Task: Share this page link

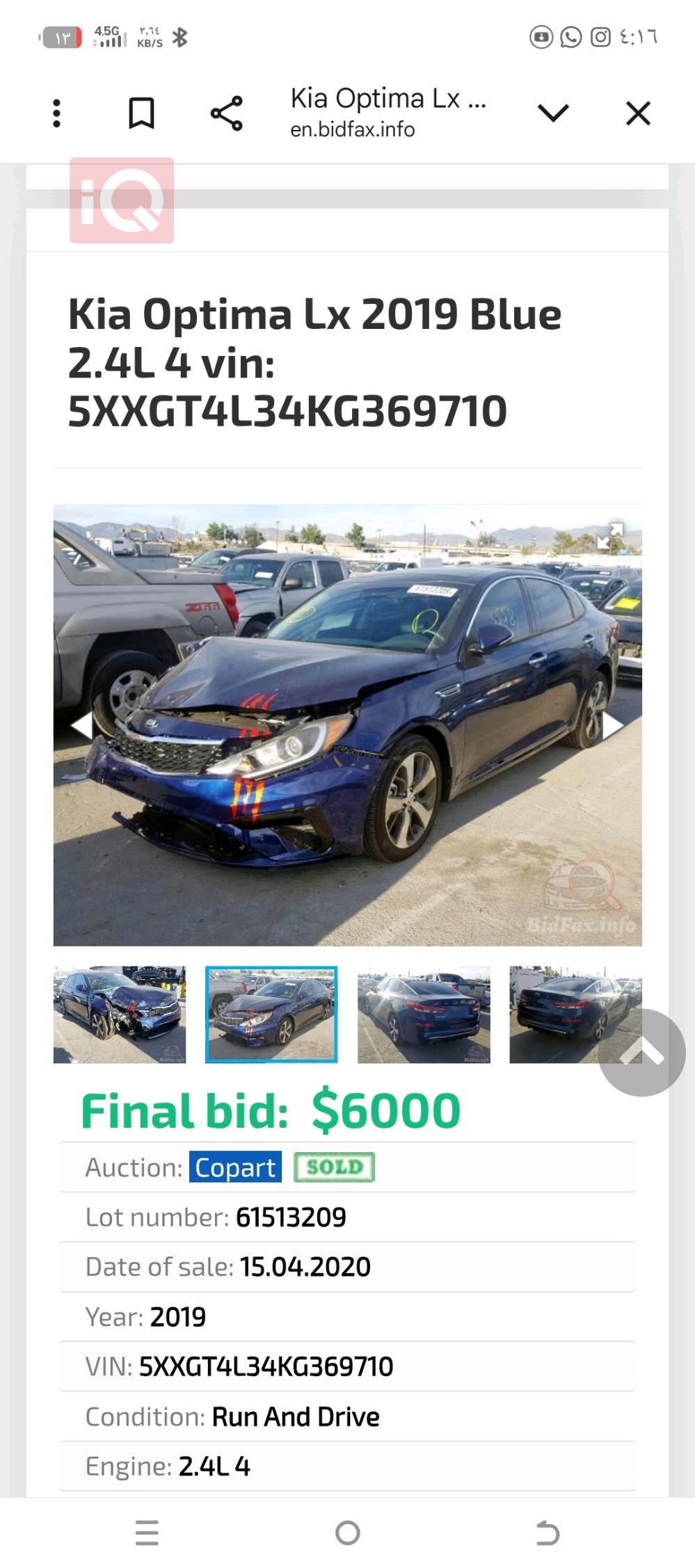Action: point(227,113)
